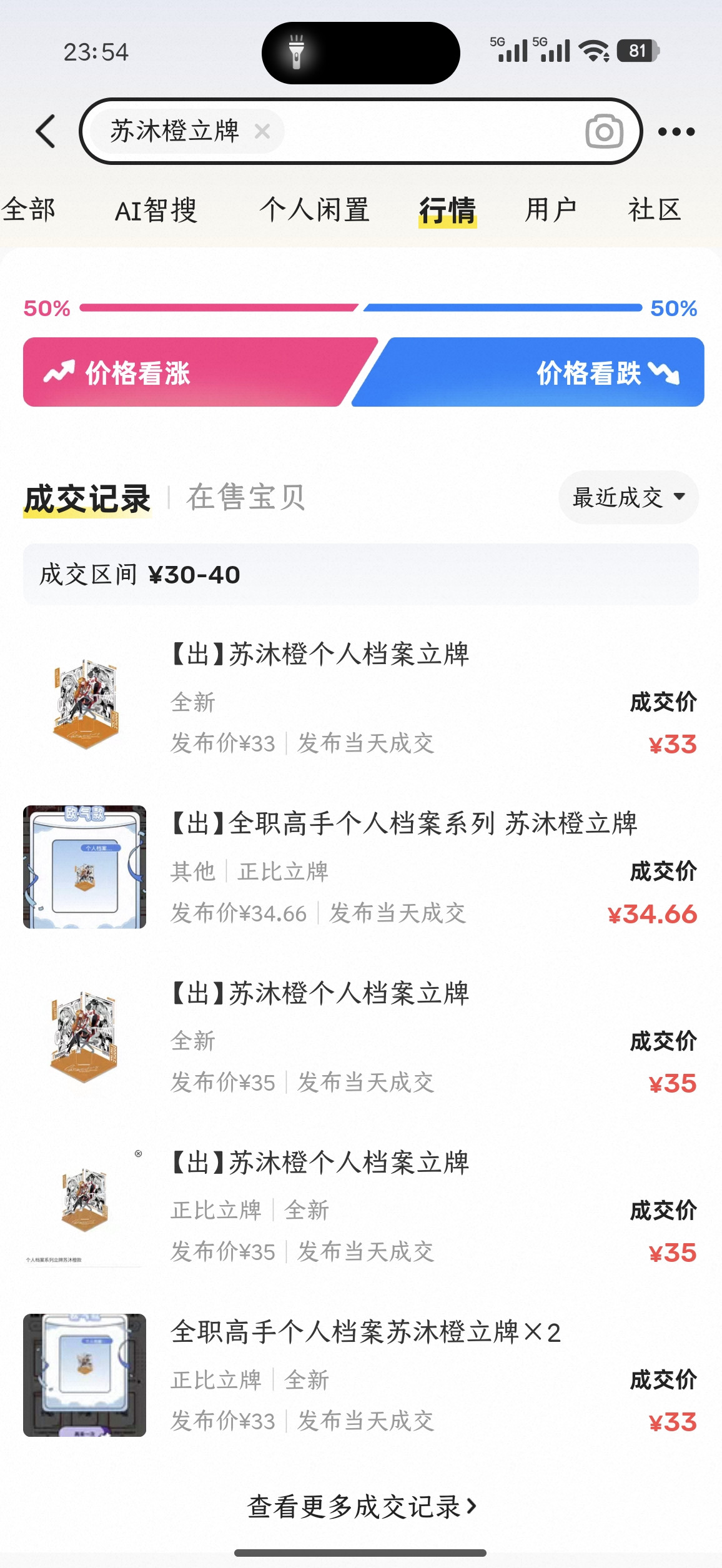The width and height of the screenshot is (722, 1568).
Task: Switch to the 在售宝贝 list
Action: pyautogui.click(x=246, y=497)
